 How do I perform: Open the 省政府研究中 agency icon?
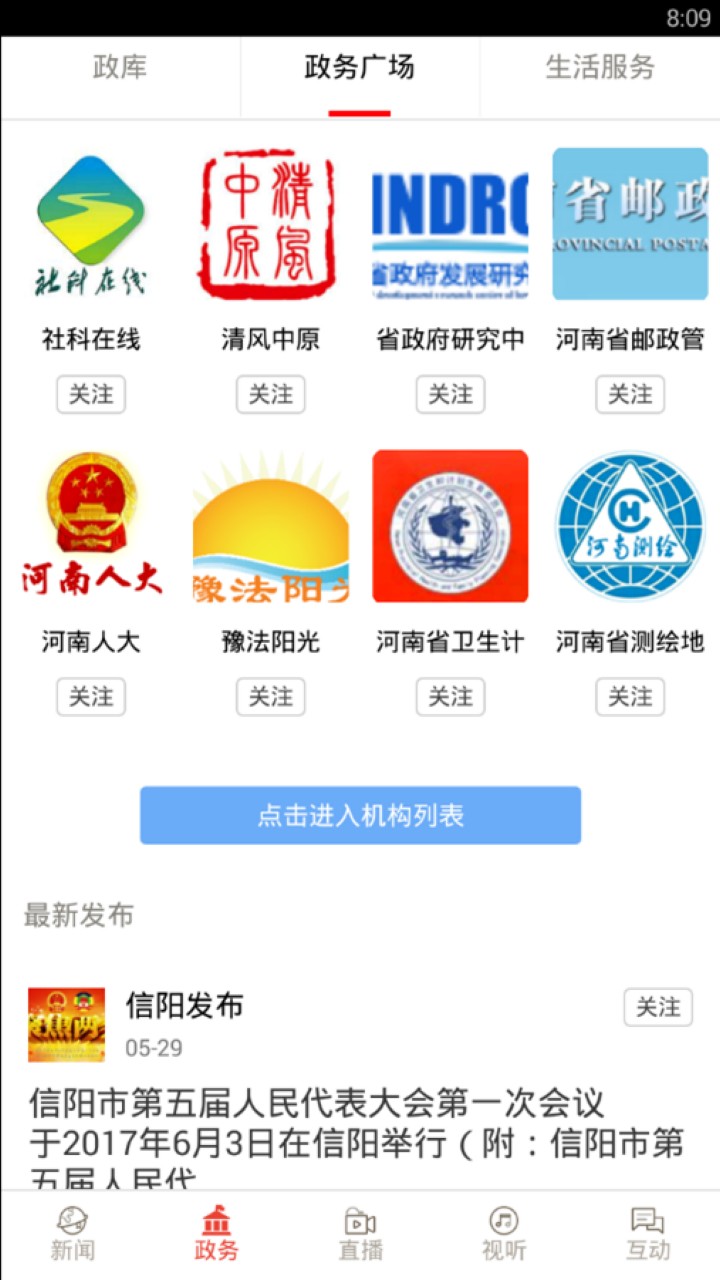pos(450,224)
